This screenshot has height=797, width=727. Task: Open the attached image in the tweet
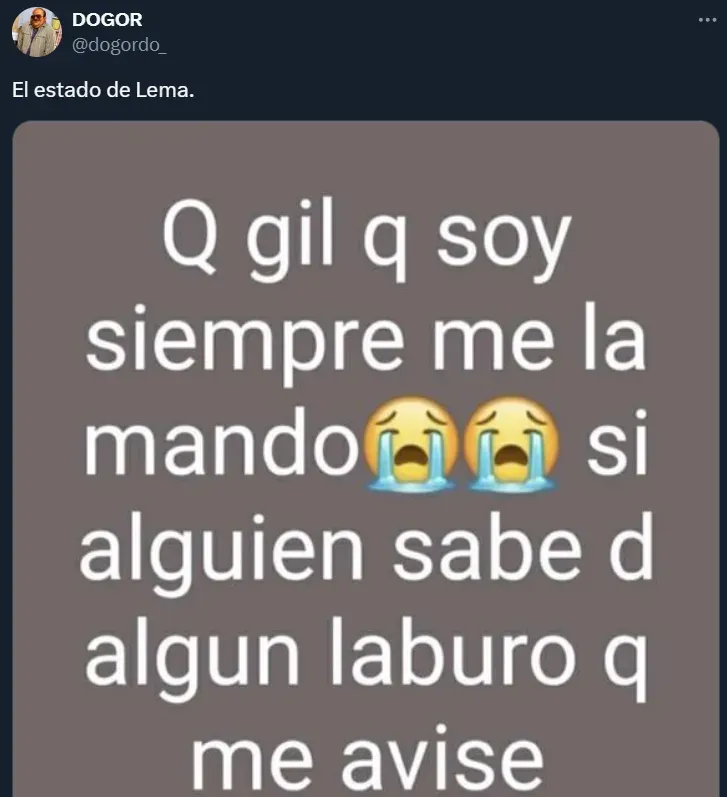365,460
